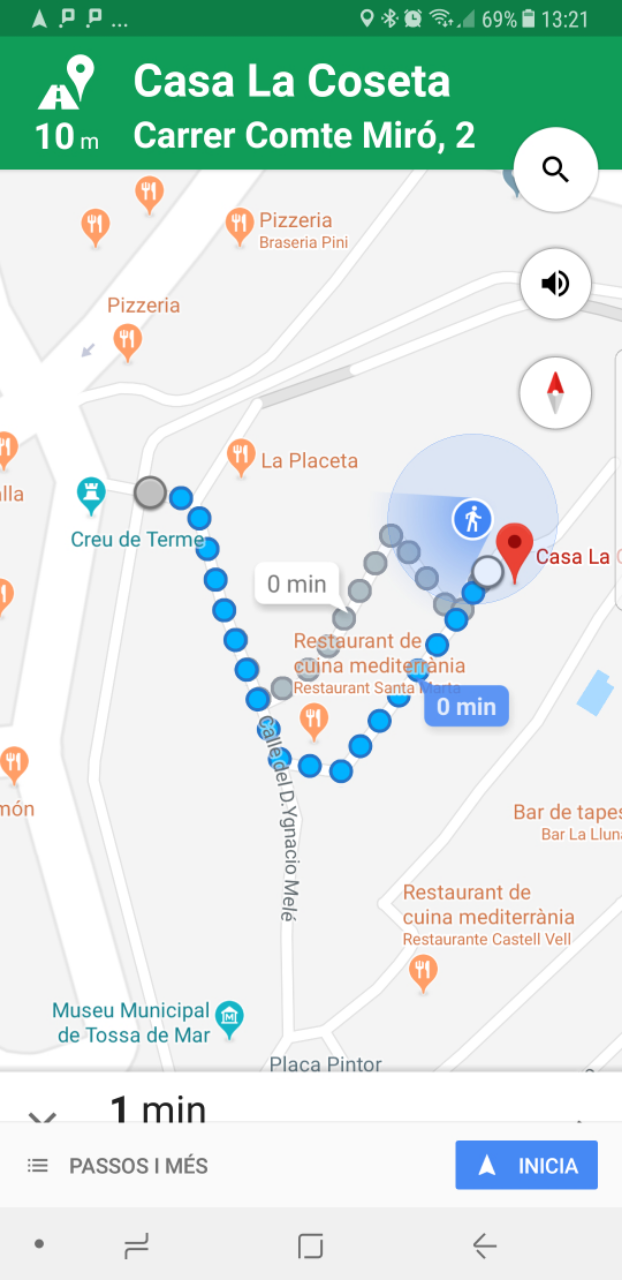Open Museu Municipal de Tossa de Mar
The width and height of the screenshot is (622, 1280).
[231, 1017]
